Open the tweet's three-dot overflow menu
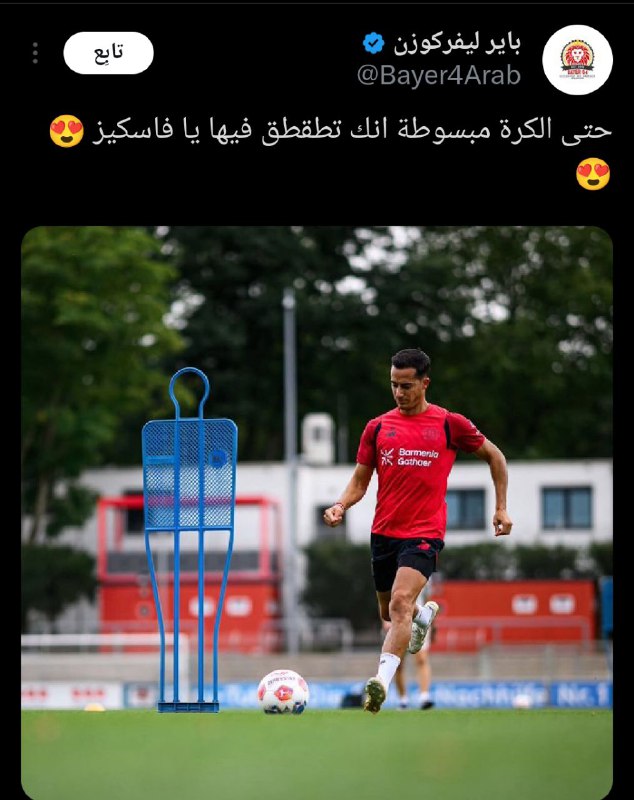The width and height of the screenshot is (634, 800). pos(35,53)
